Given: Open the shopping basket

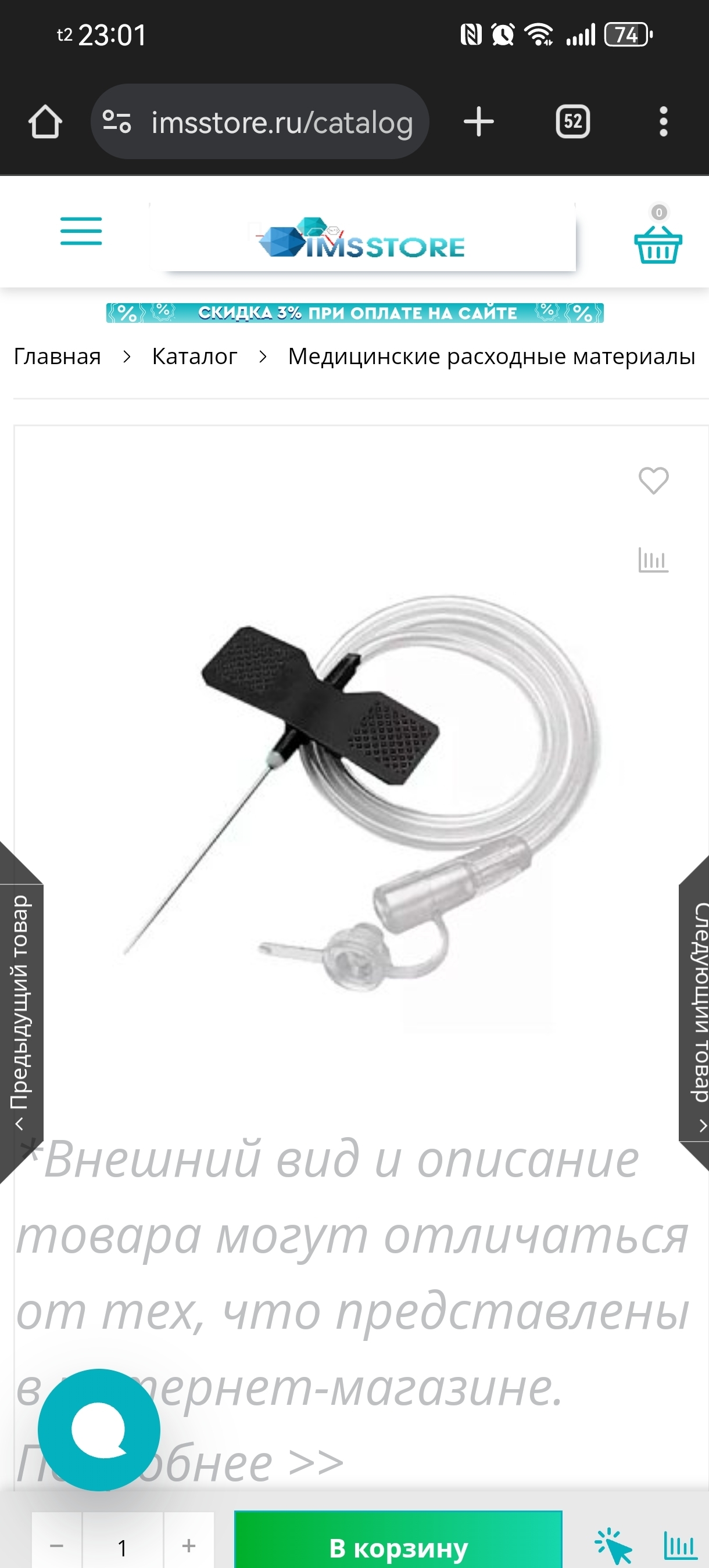Looking at the screenshot, I should pos(658,244).
